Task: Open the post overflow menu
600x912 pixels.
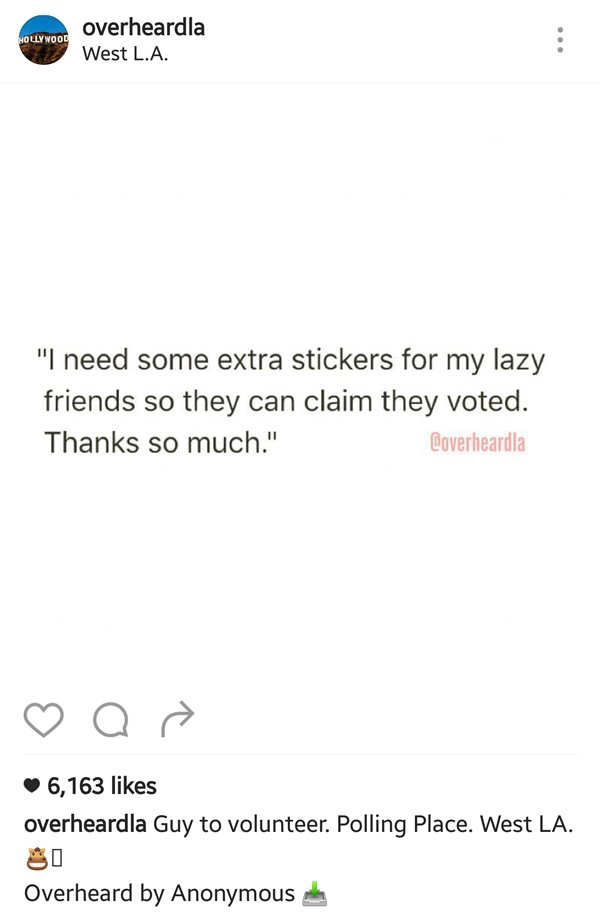Action: point(560,40)
